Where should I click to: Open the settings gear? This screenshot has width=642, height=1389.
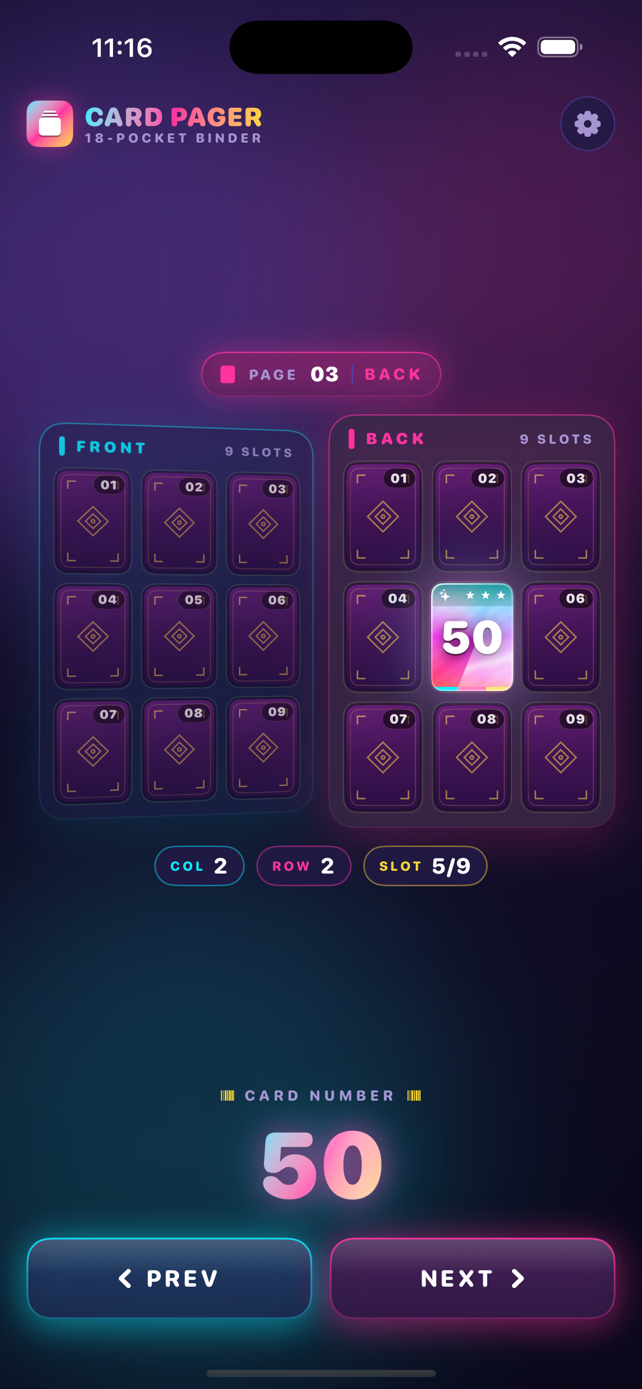click(x=587, y=124)
